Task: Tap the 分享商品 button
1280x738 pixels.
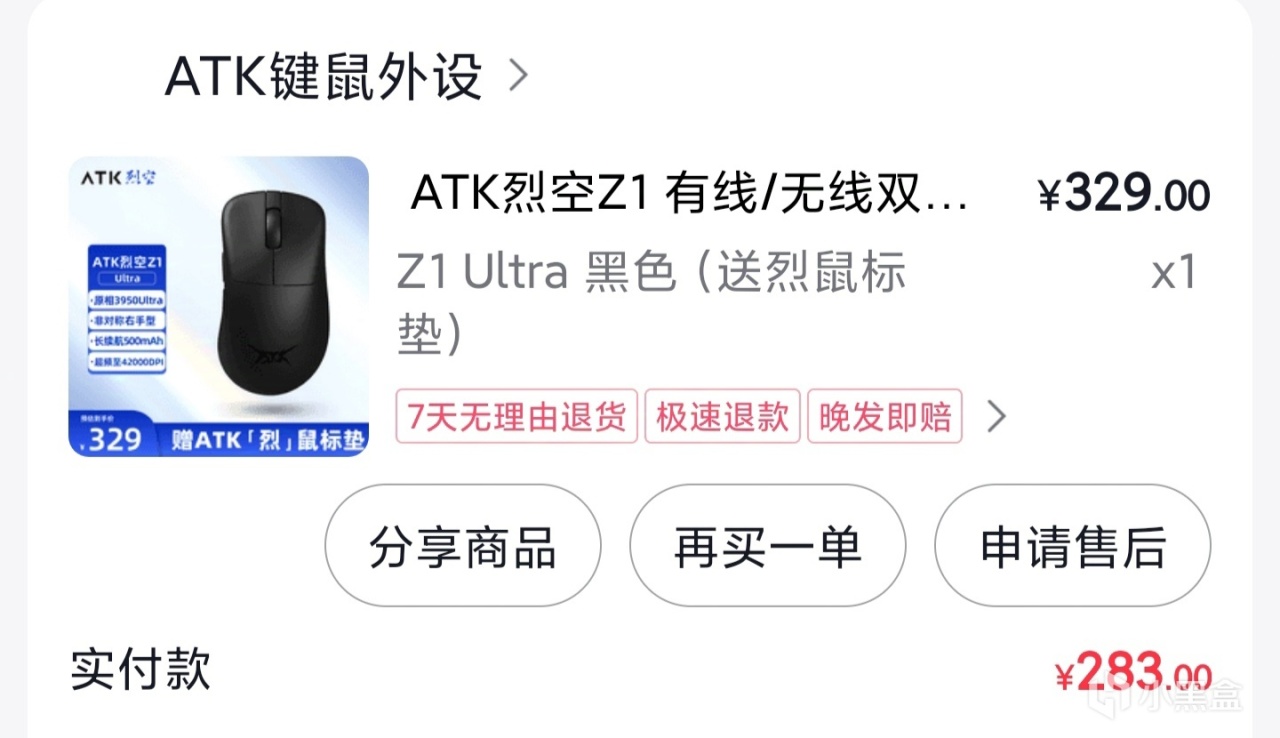Action: (x=462, y=547)
